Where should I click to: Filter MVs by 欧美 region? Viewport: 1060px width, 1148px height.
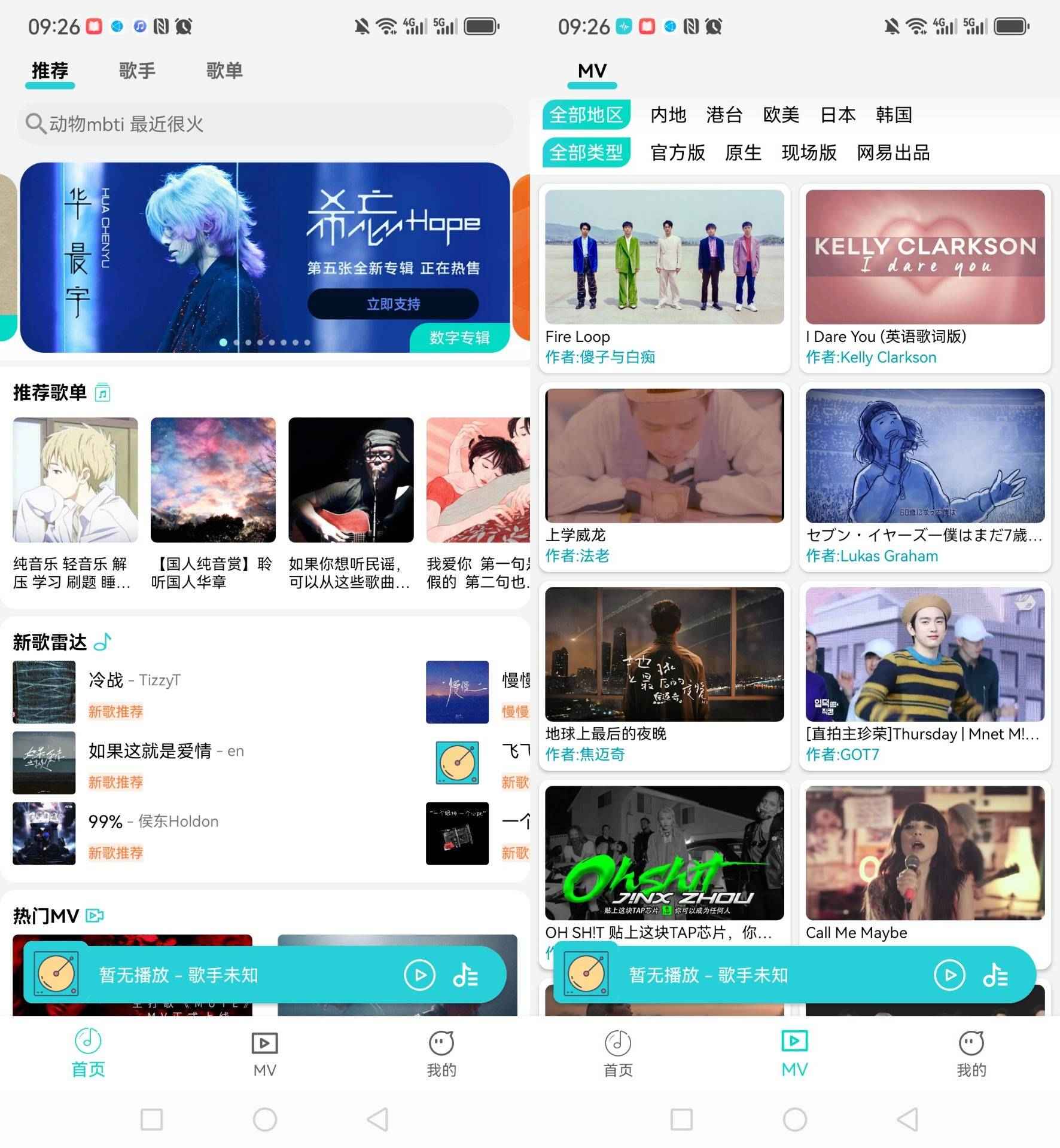pos(781,115)
